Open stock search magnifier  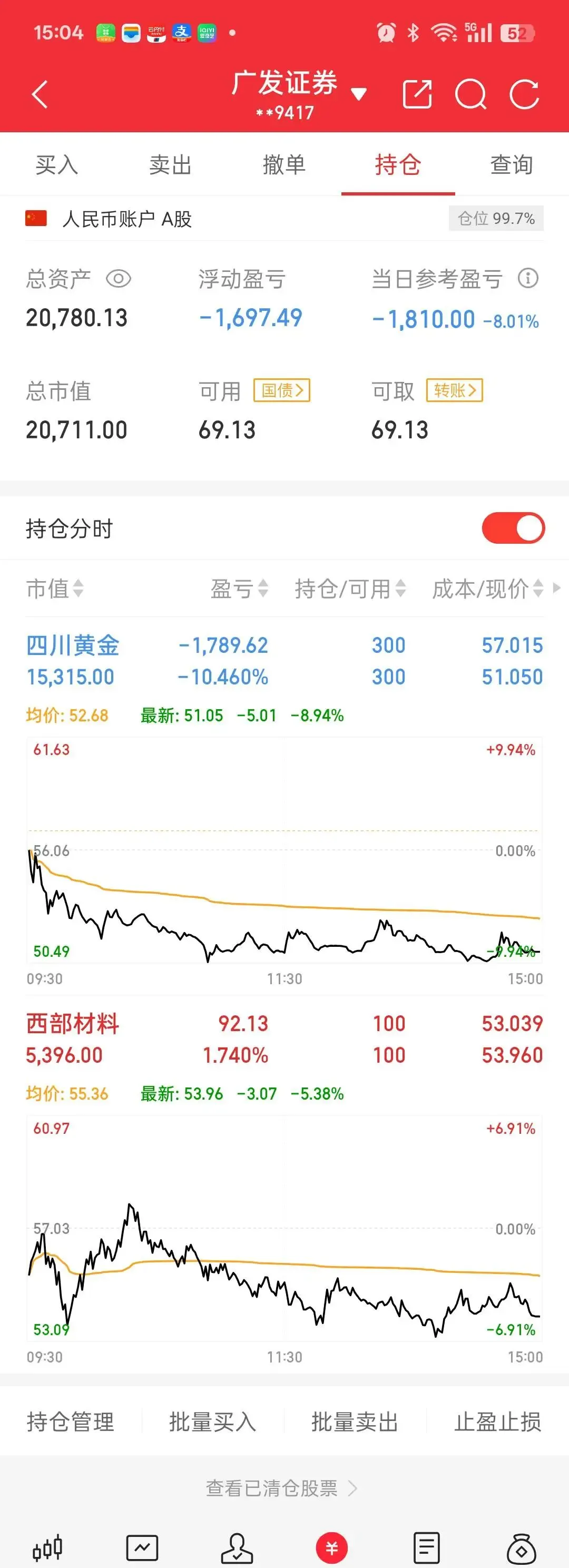click(470, 94)
